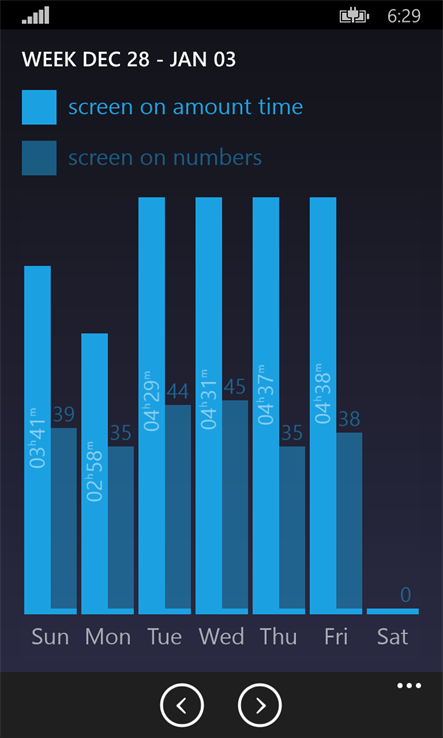This screenshot has height=738, width=443.
Task: Go to the previous week
Action: pos(182,705)
